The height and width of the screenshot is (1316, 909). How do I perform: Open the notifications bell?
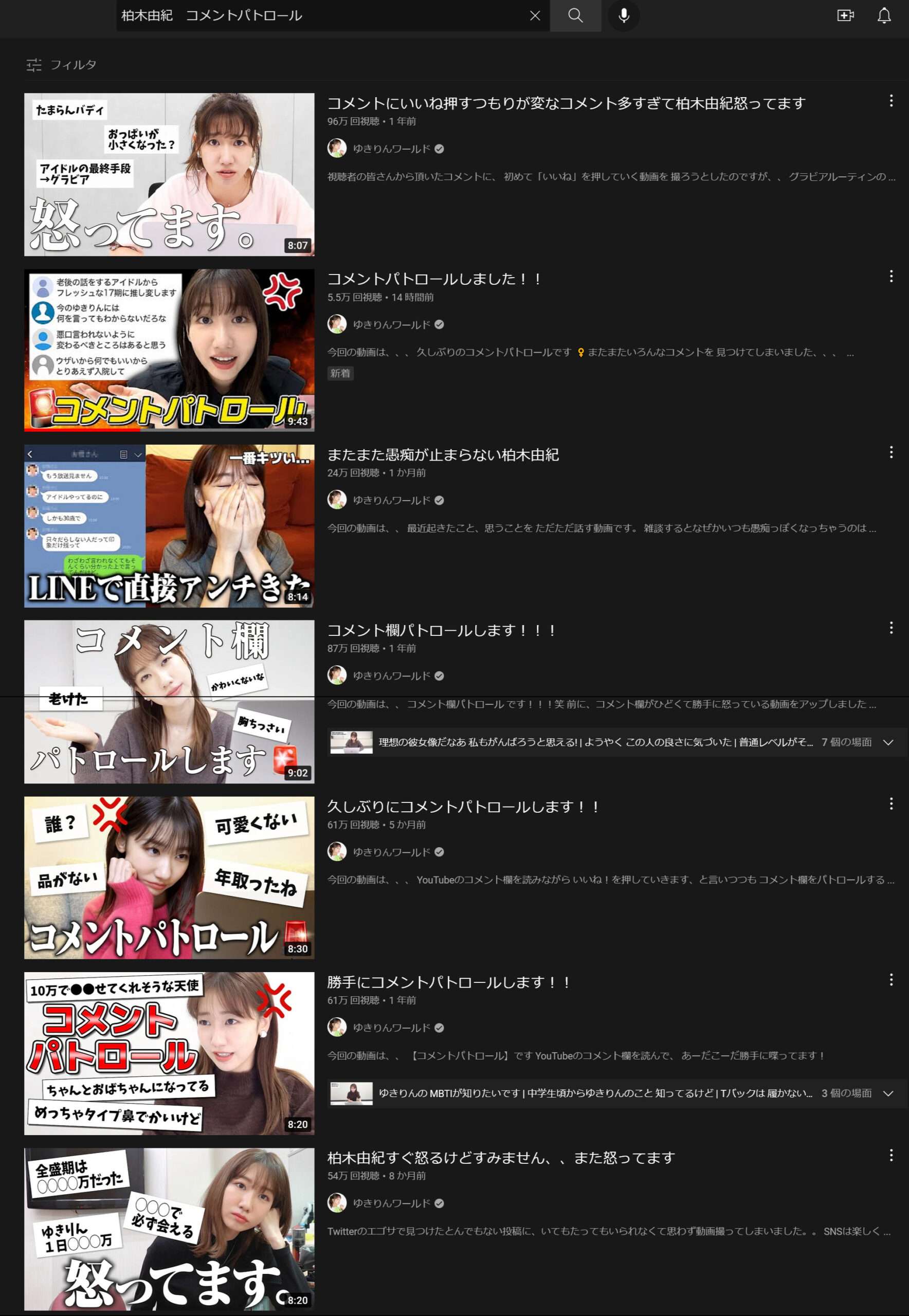click(x=883, y=16)
